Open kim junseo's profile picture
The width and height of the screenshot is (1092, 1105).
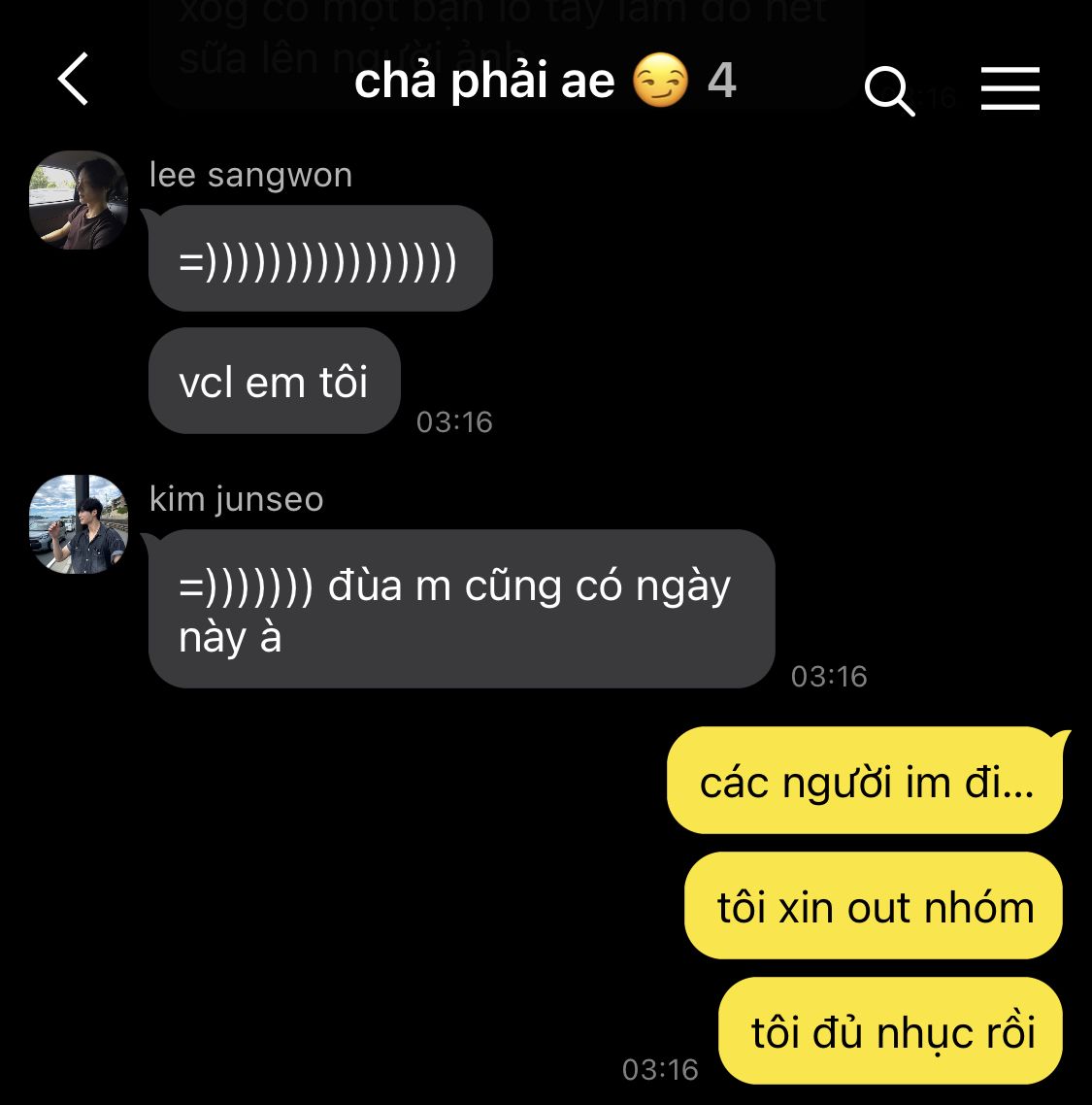79,524
